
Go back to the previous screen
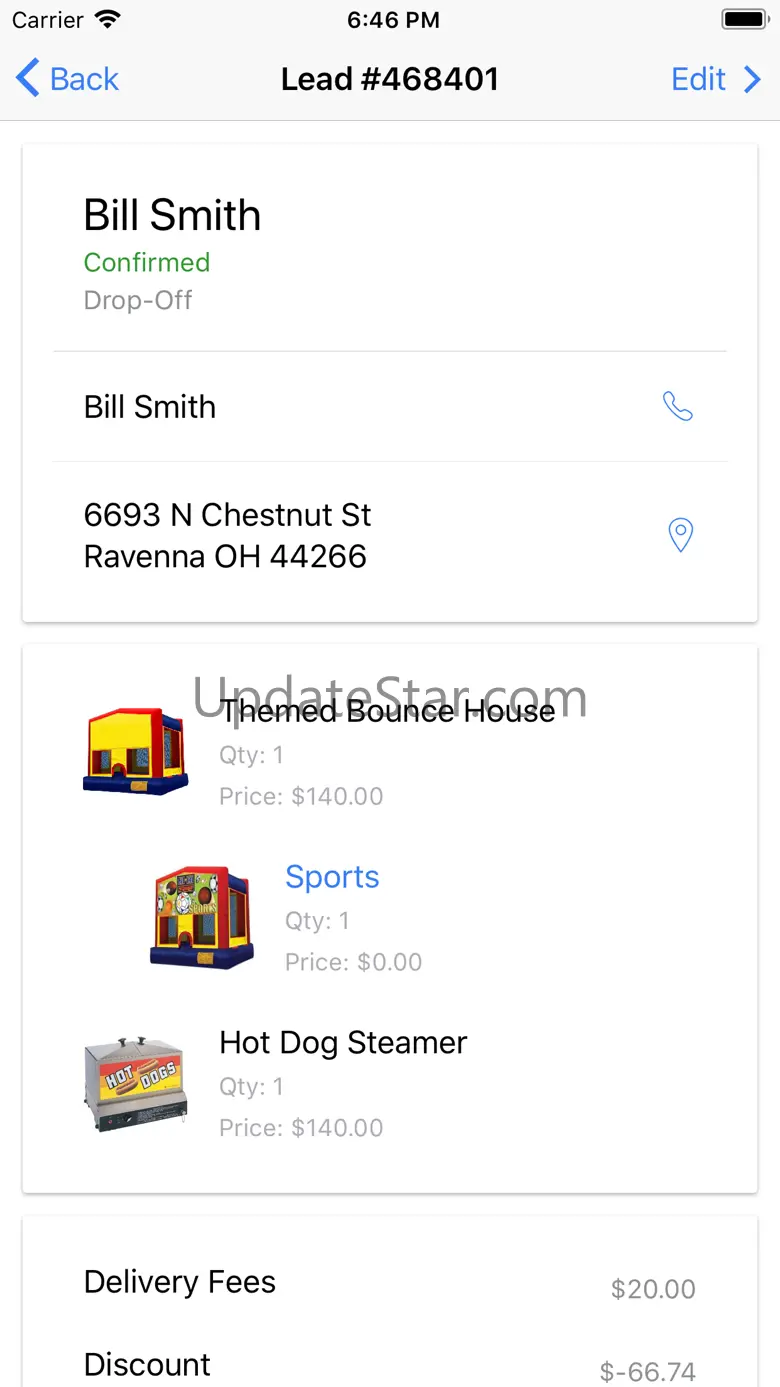(x=68, y=79)
